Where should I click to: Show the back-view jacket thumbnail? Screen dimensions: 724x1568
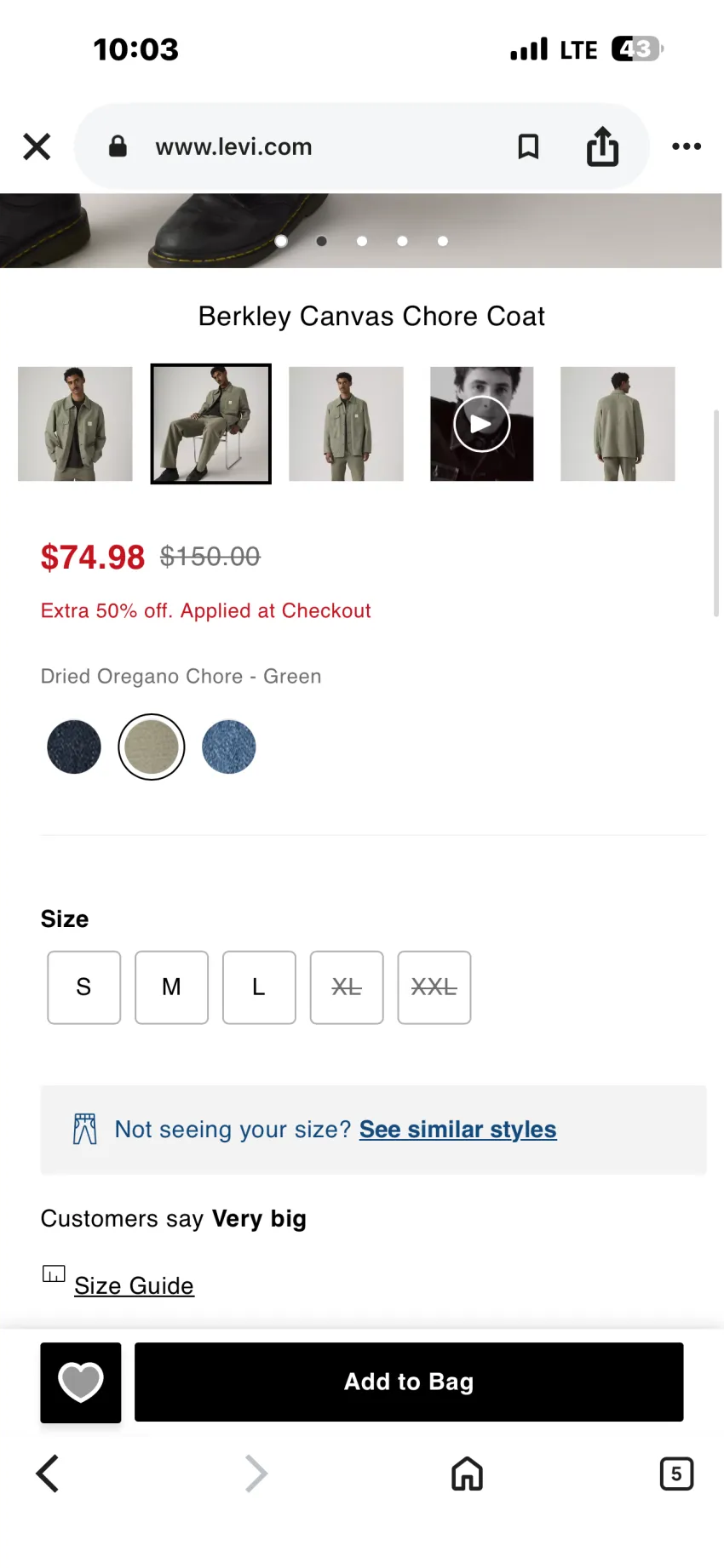click(618, 424)
